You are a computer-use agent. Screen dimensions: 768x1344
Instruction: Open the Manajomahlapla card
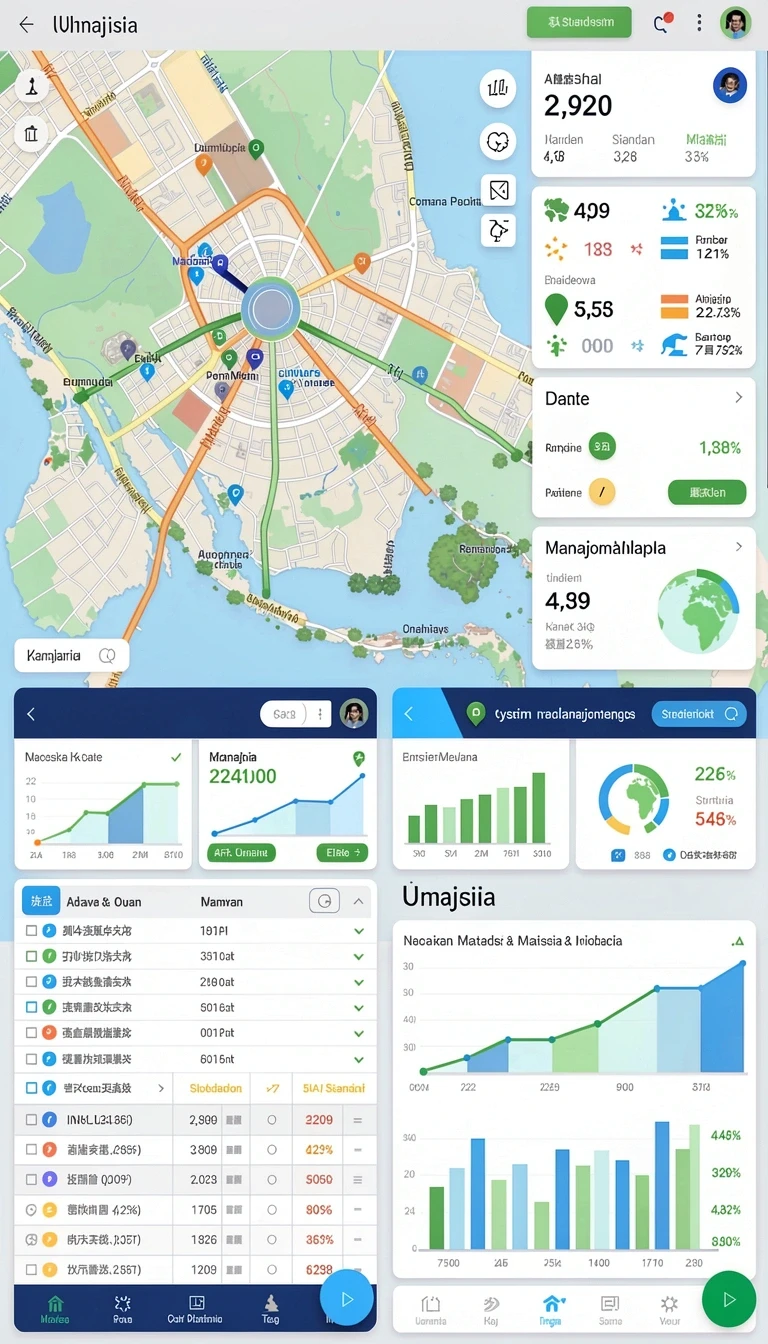(x=644, y=598)
